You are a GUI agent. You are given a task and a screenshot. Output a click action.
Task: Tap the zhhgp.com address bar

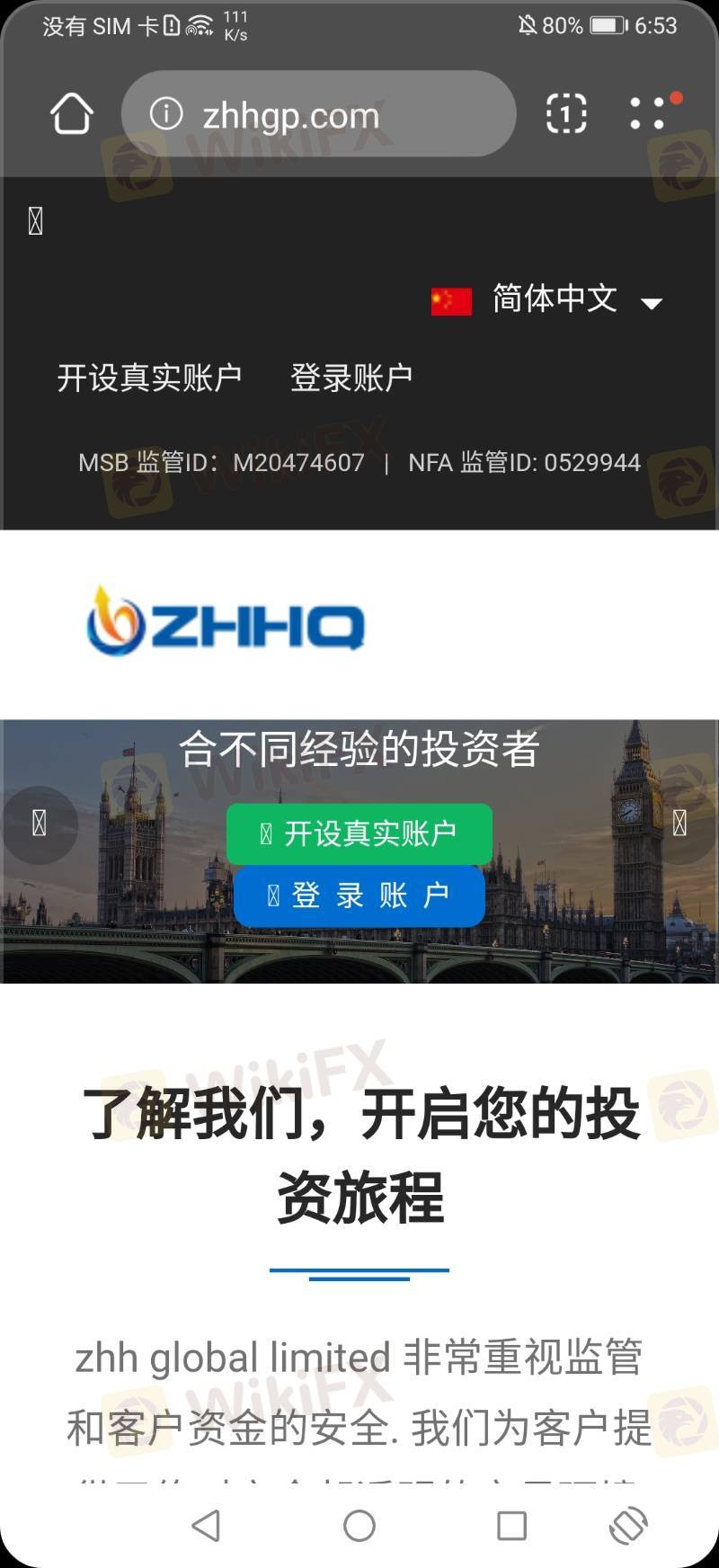click(319, 114)
